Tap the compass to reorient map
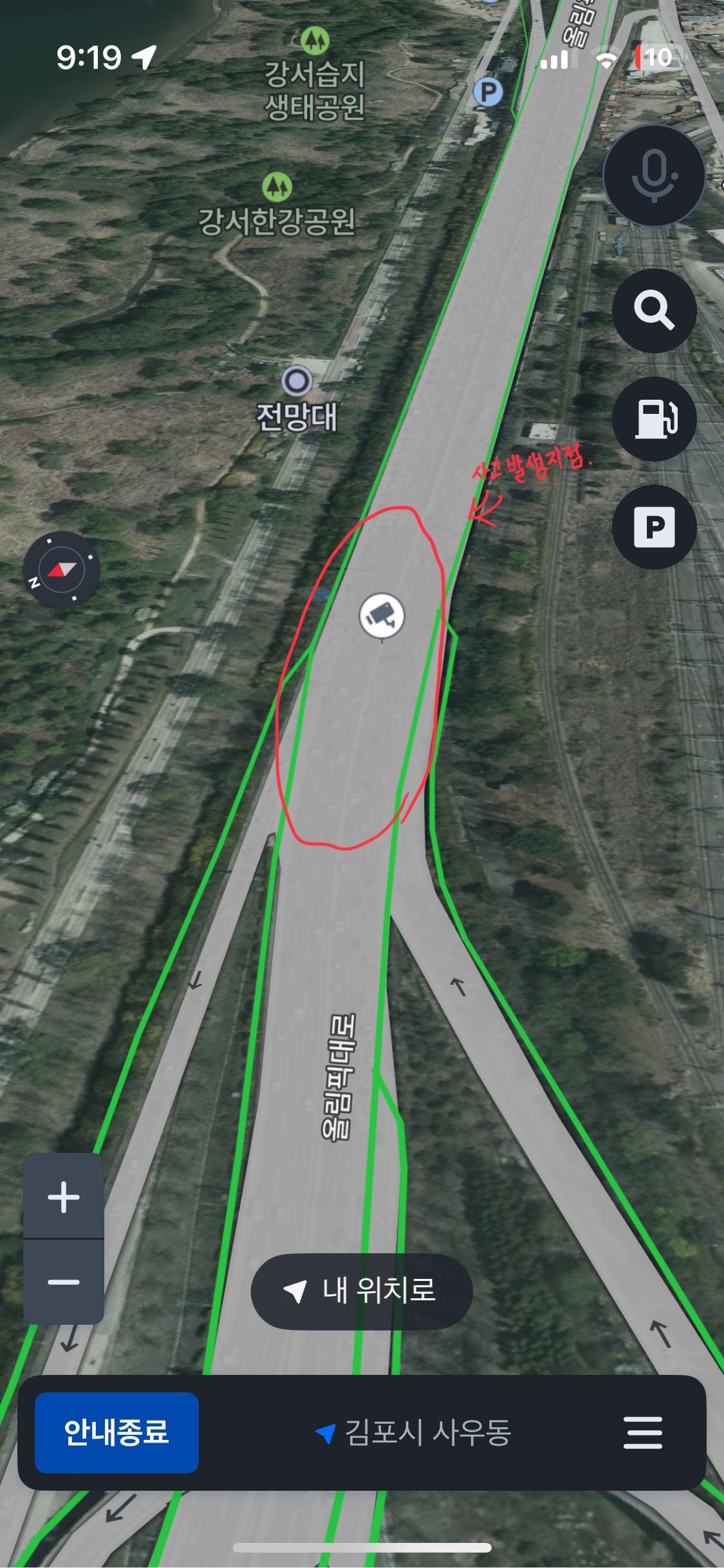724x1568 pixels. point(61,570)
